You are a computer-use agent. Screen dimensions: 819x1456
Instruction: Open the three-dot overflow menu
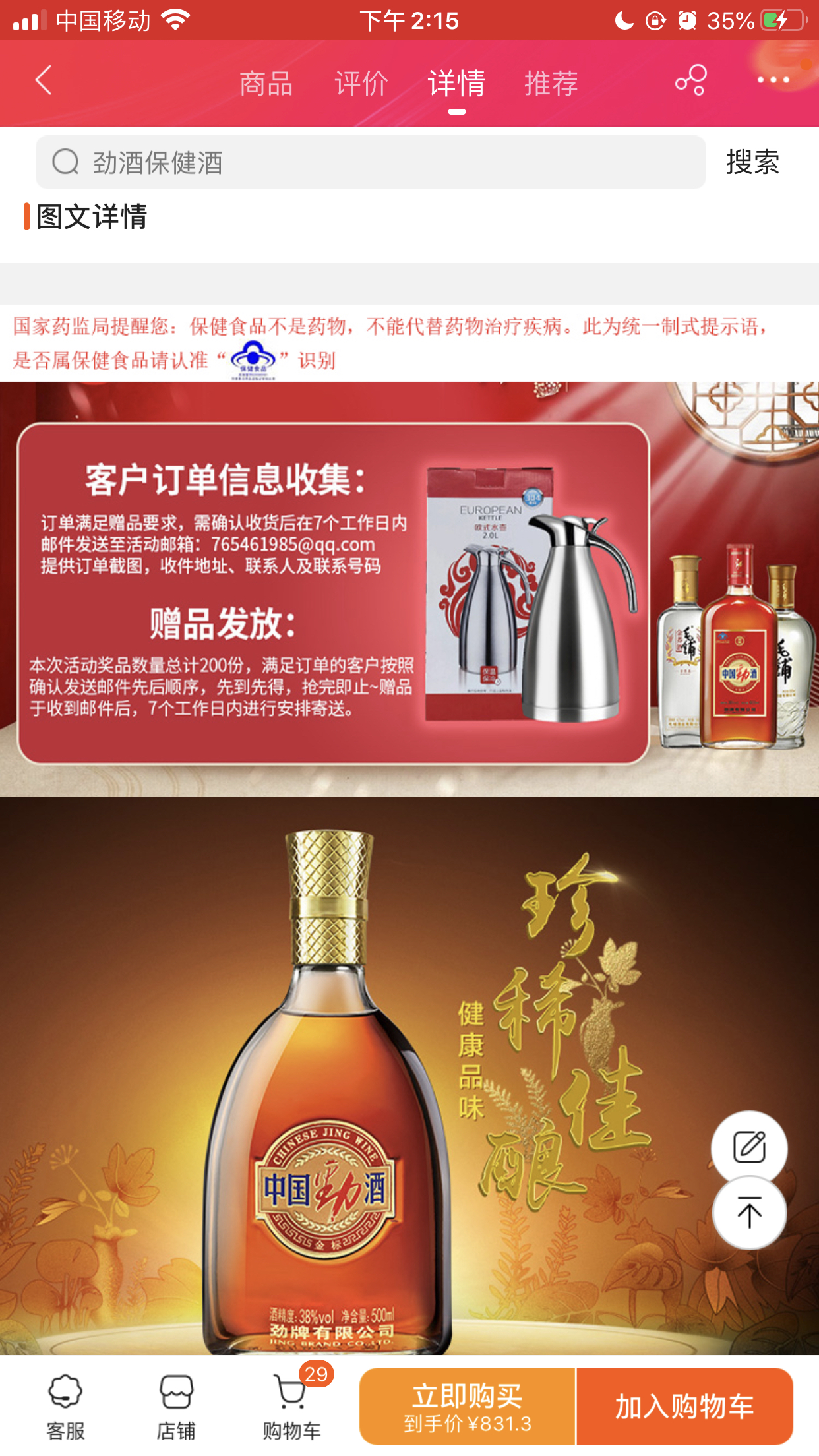coord(773,80)
